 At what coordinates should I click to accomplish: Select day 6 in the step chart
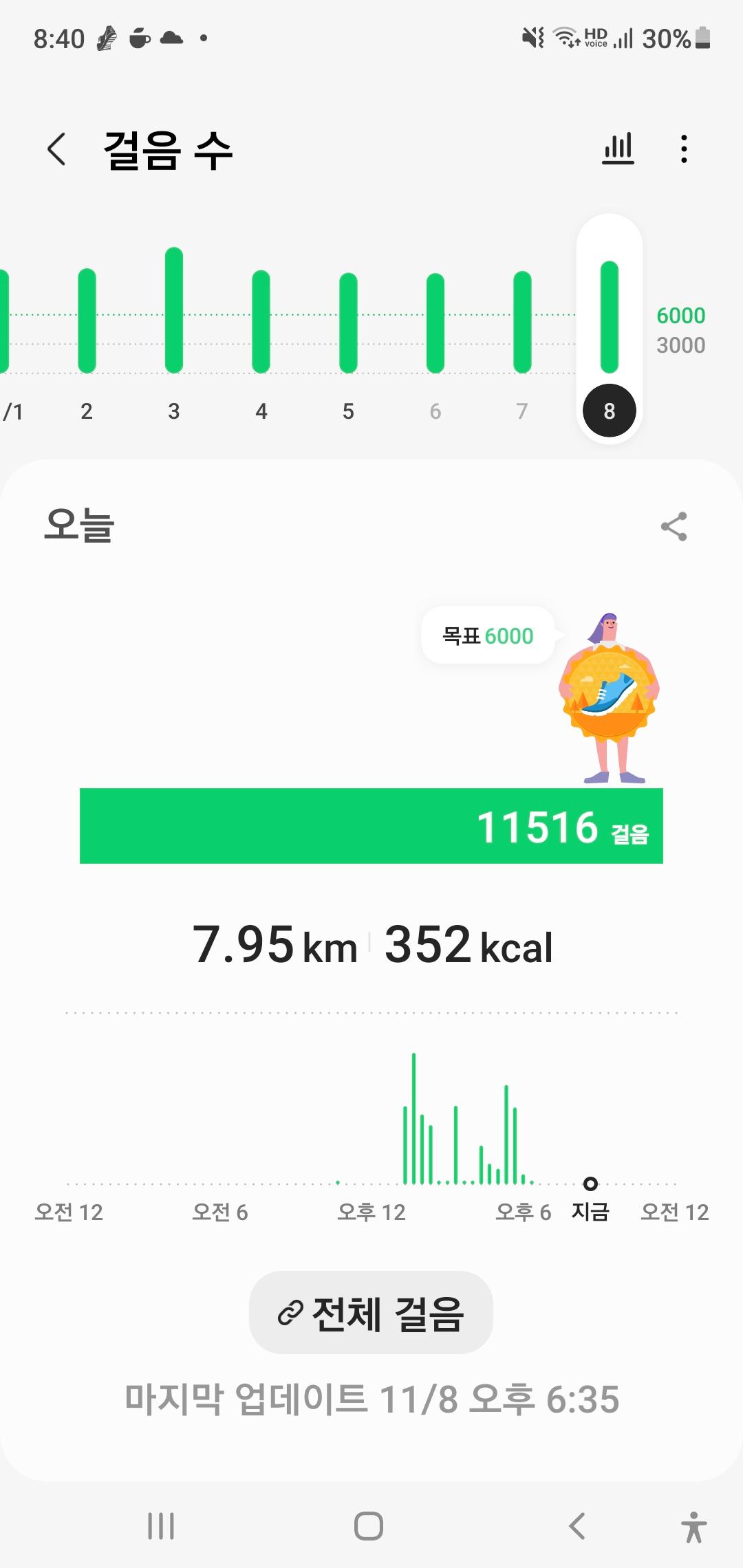435,330
